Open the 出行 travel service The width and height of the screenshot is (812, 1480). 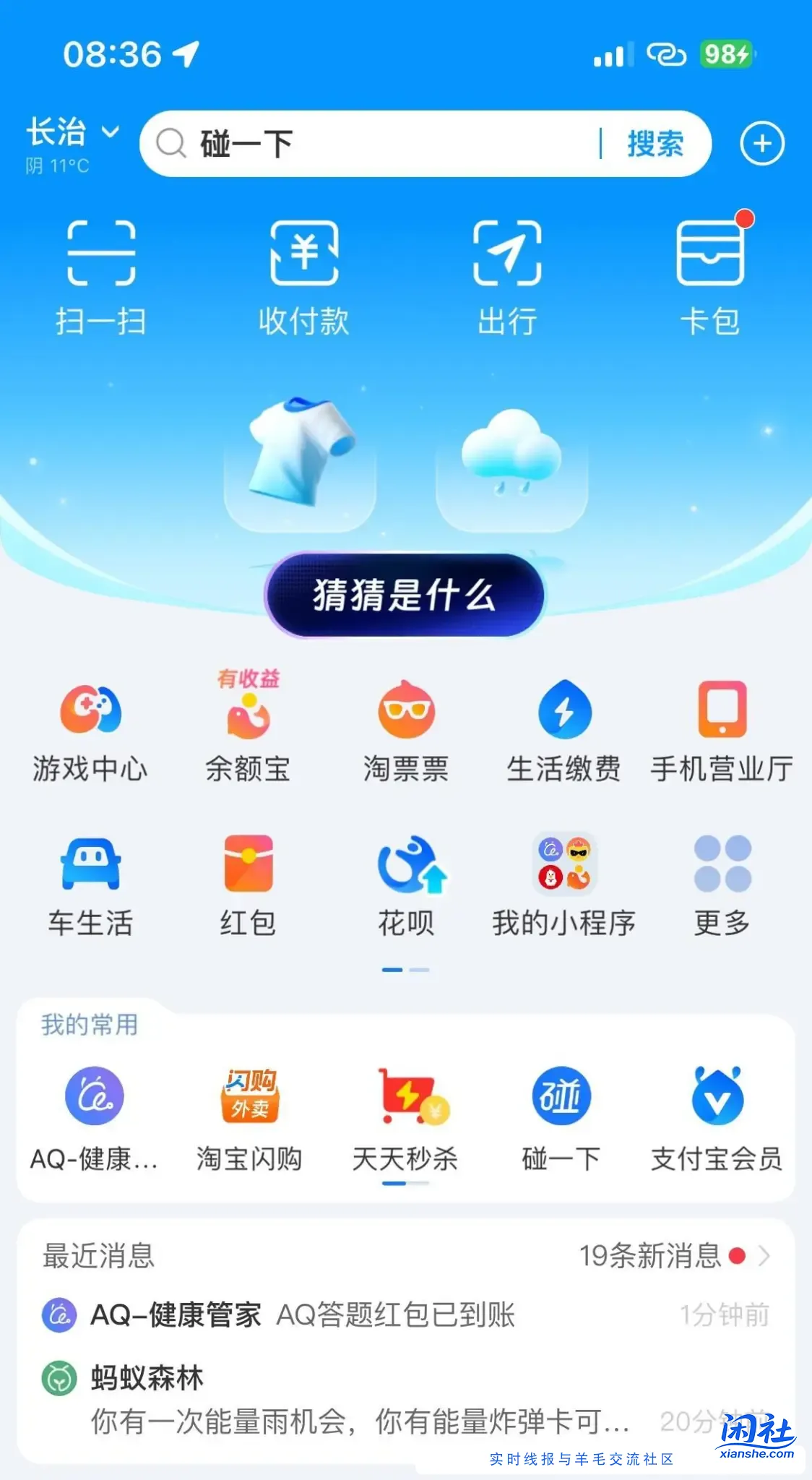(508, 275)
